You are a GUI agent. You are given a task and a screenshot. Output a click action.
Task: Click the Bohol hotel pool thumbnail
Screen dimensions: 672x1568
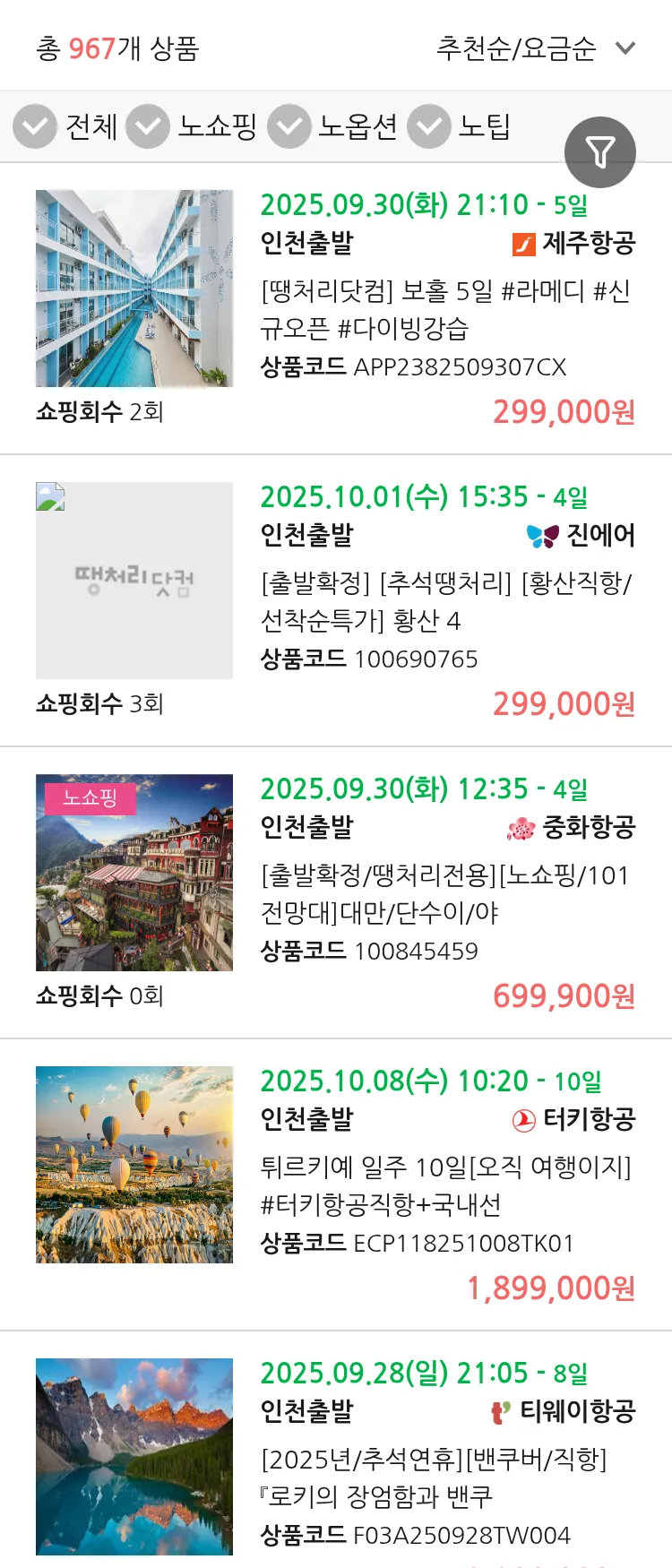(x=134, y=289)
